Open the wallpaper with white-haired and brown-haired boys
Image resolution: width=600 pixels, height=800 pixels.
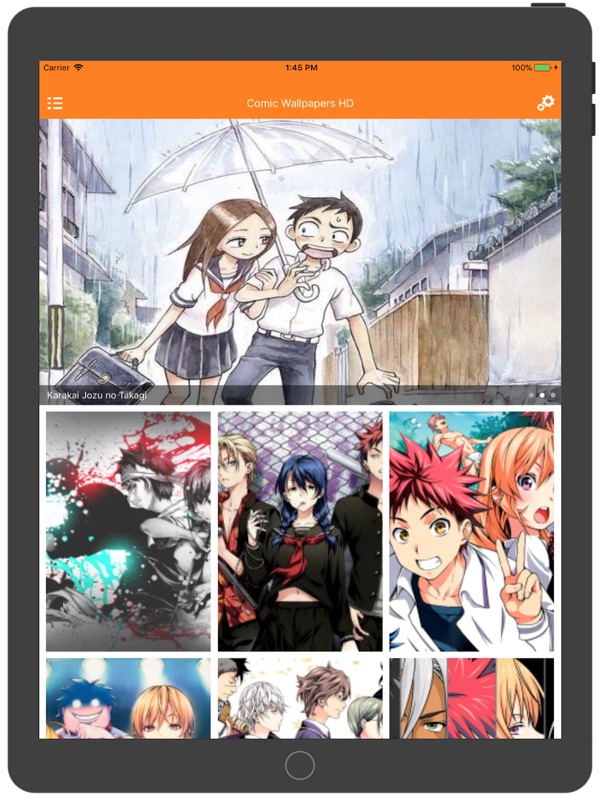(300, 698)
